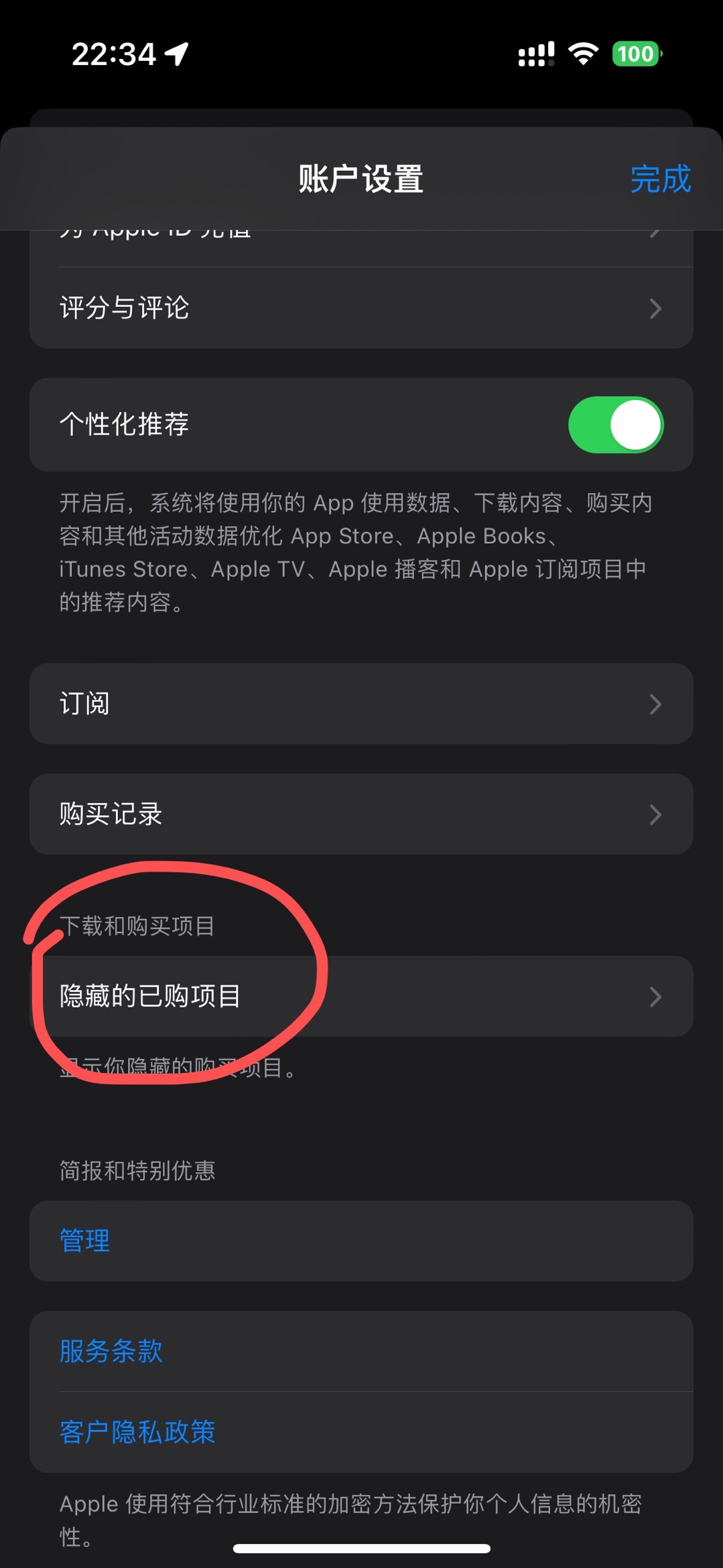Open the 订阅 subscriptions row
Screen dimensions: 723x1568
(x=360, y=704)
